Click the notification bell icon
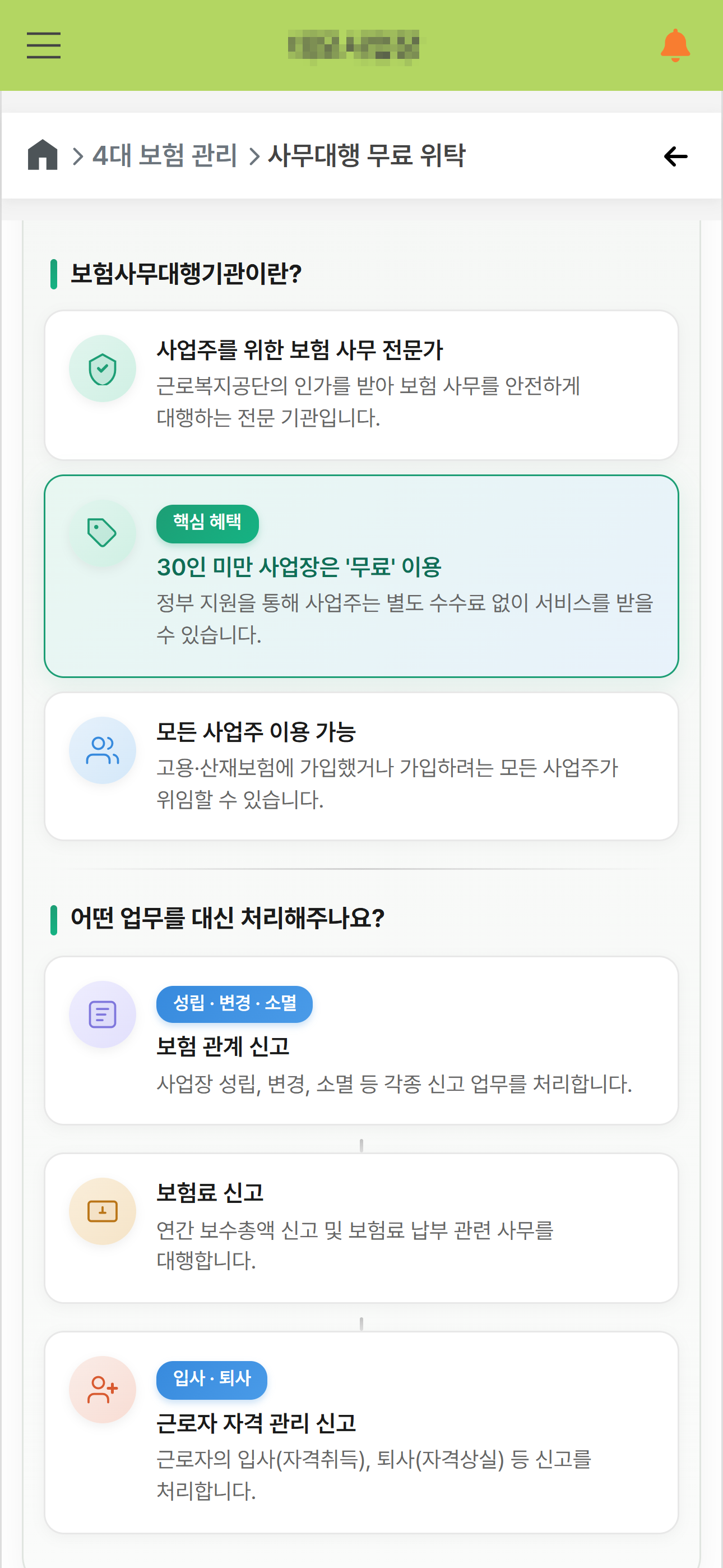This screenshot has height=1568, width=723. pos(675,45)
